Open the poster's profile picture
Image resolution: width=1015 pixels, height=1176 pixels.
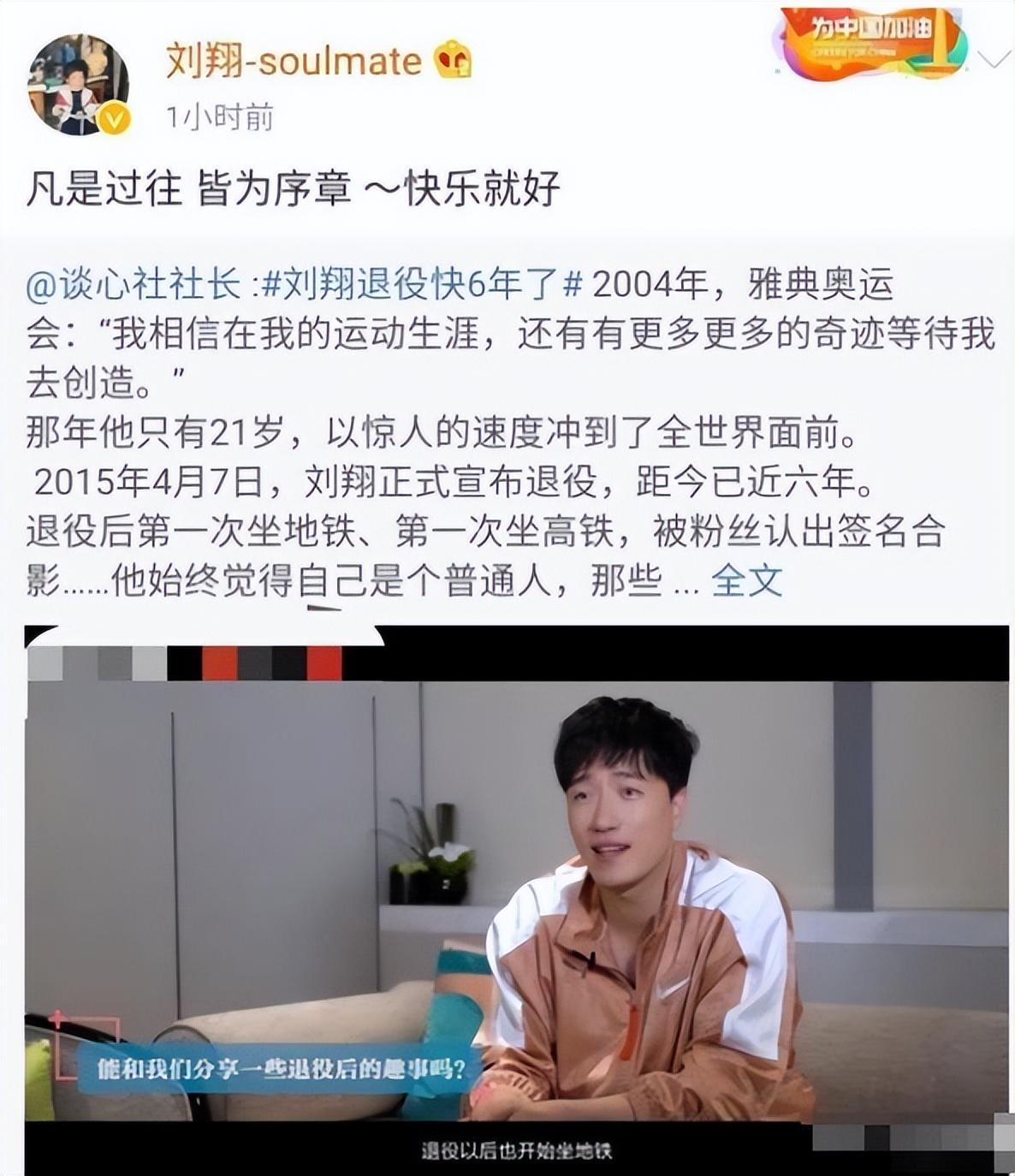(x=79, y=85)
